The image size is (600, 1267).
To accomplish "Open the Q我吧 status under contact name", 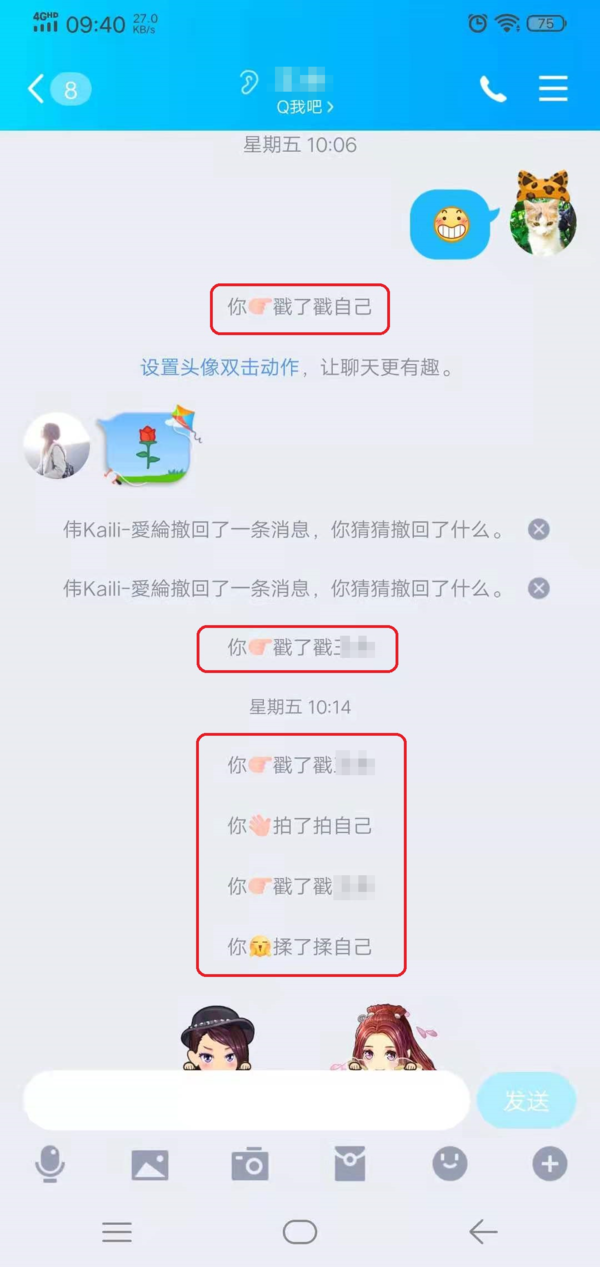I will click(305, 106).
